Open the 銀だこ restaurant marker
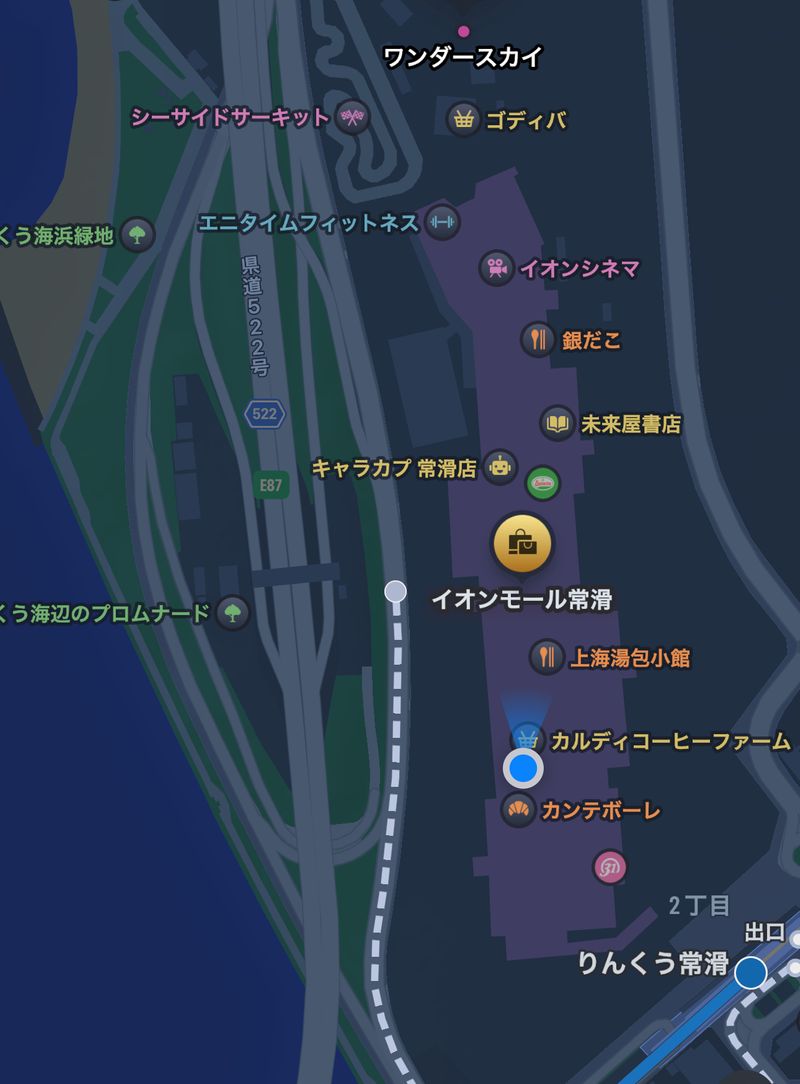This screenshot has height=1084, width=800. coord(538,340)
